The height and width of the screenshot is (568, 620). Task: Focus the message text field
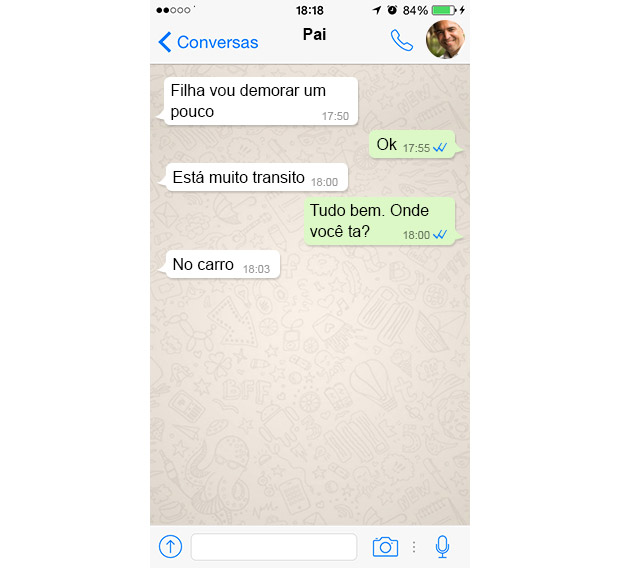coord(273,546)
